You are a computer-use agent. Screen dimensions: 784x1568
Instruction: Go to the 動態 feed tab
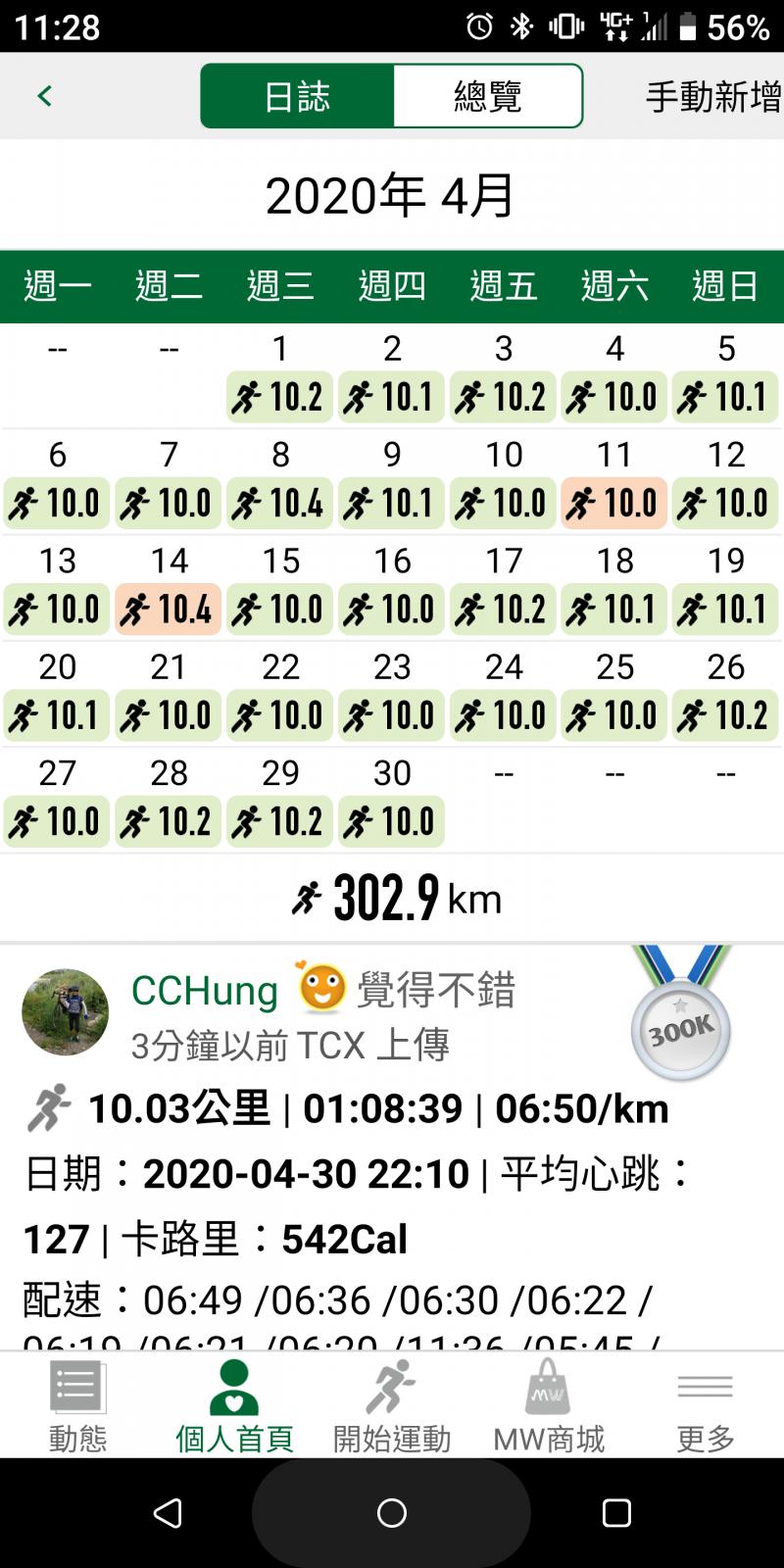pyautogui.click(x=77, y=1405)
